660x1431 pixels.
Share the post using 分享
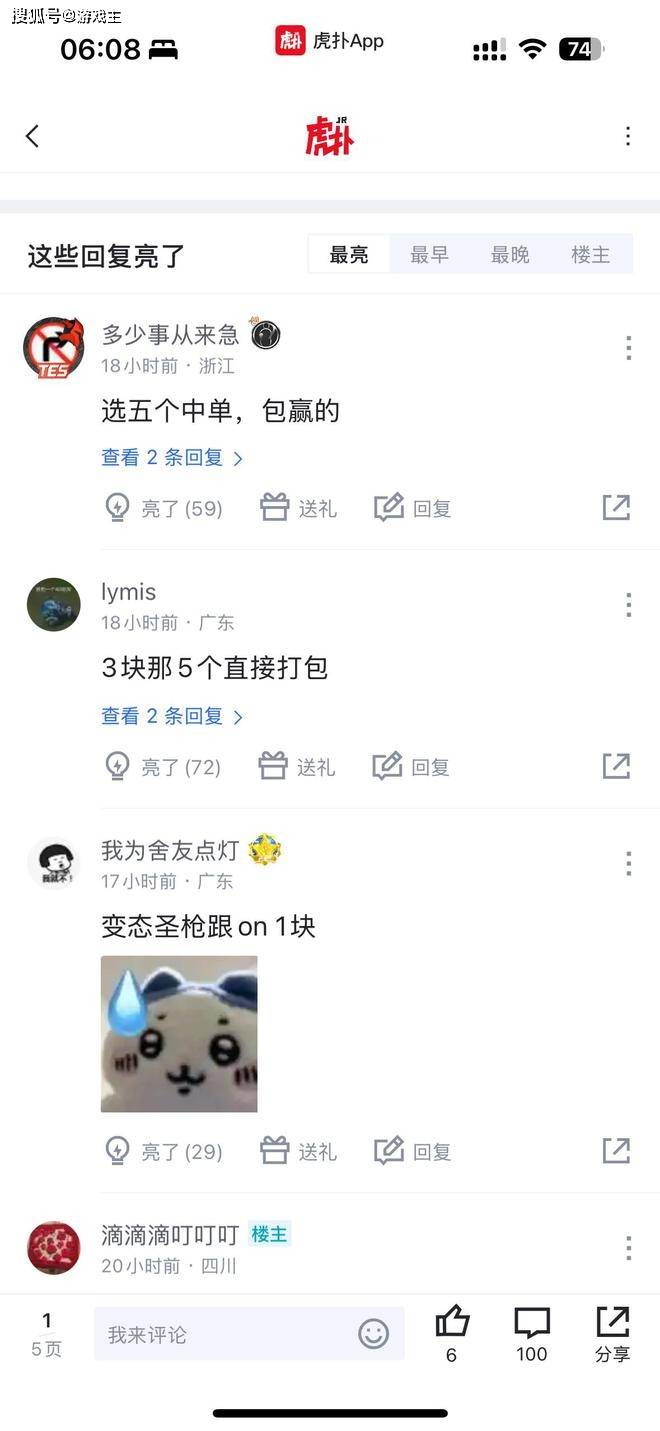tap(612, 1333)
